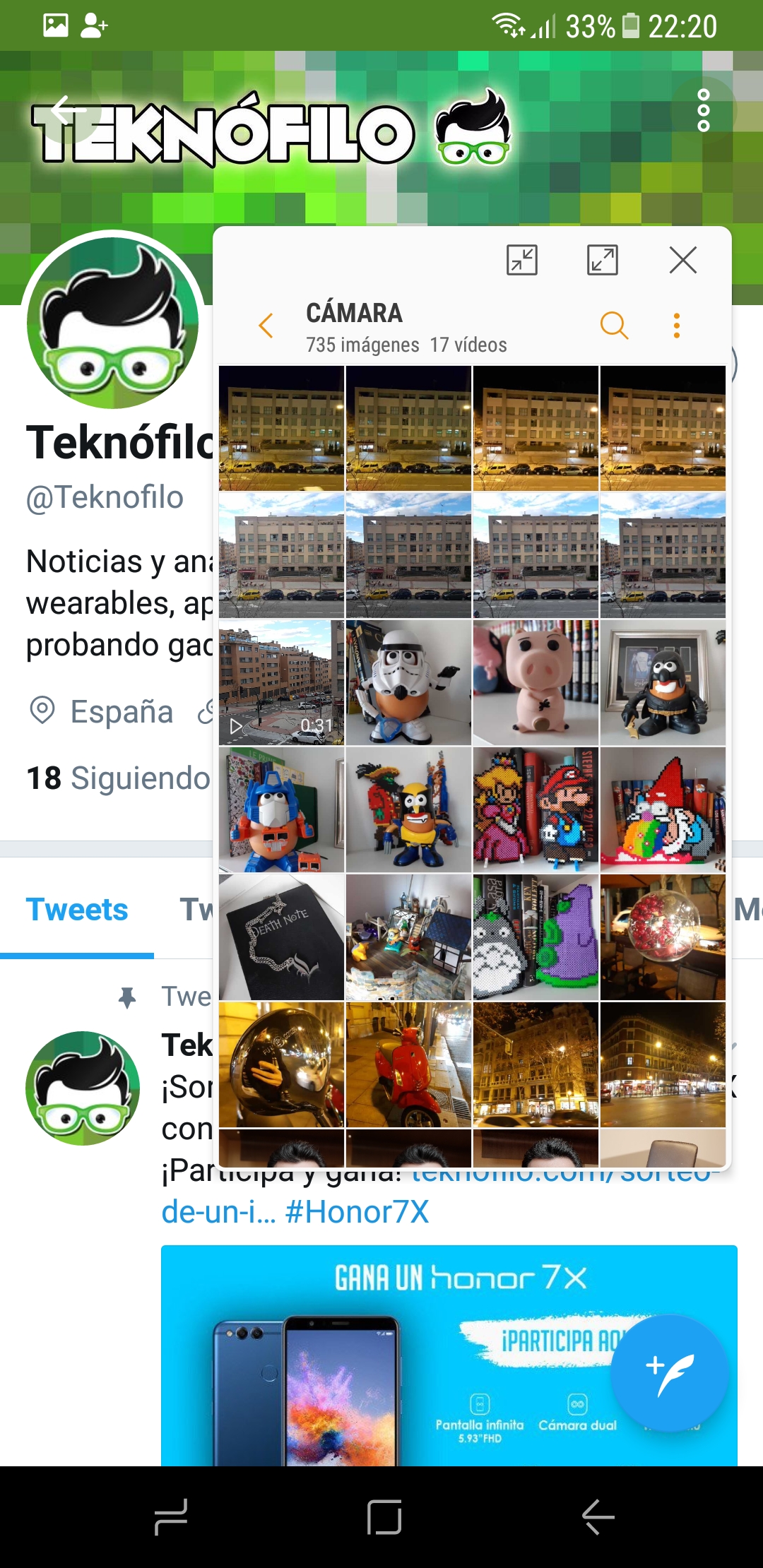
Task: View the Totoro bead art photo
Action: pyautogui.click(x=536, y=937)
